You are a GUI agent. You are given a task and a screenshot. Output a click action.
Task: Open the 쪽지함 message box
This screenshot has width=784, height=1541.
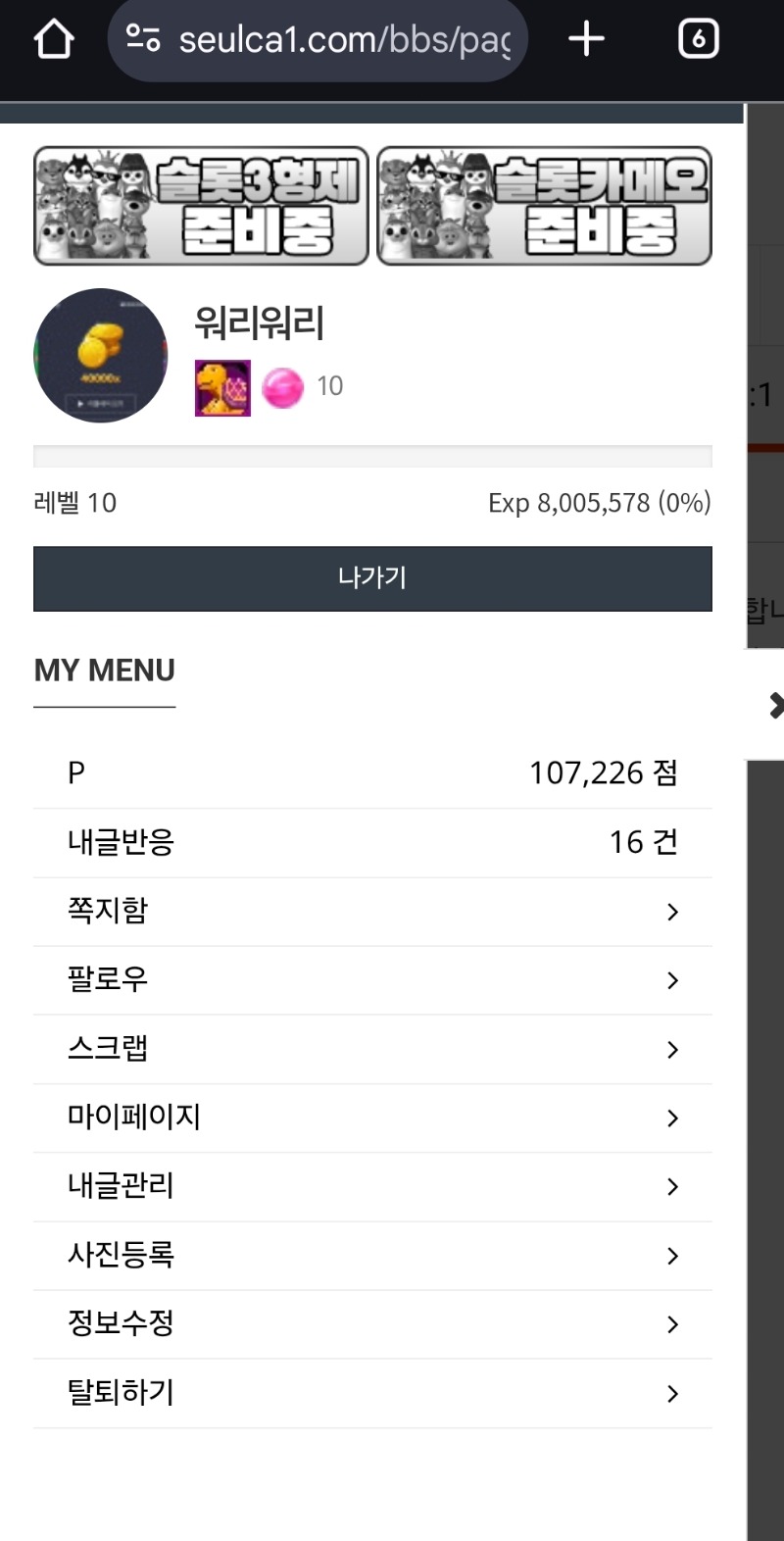pos(372,912)
